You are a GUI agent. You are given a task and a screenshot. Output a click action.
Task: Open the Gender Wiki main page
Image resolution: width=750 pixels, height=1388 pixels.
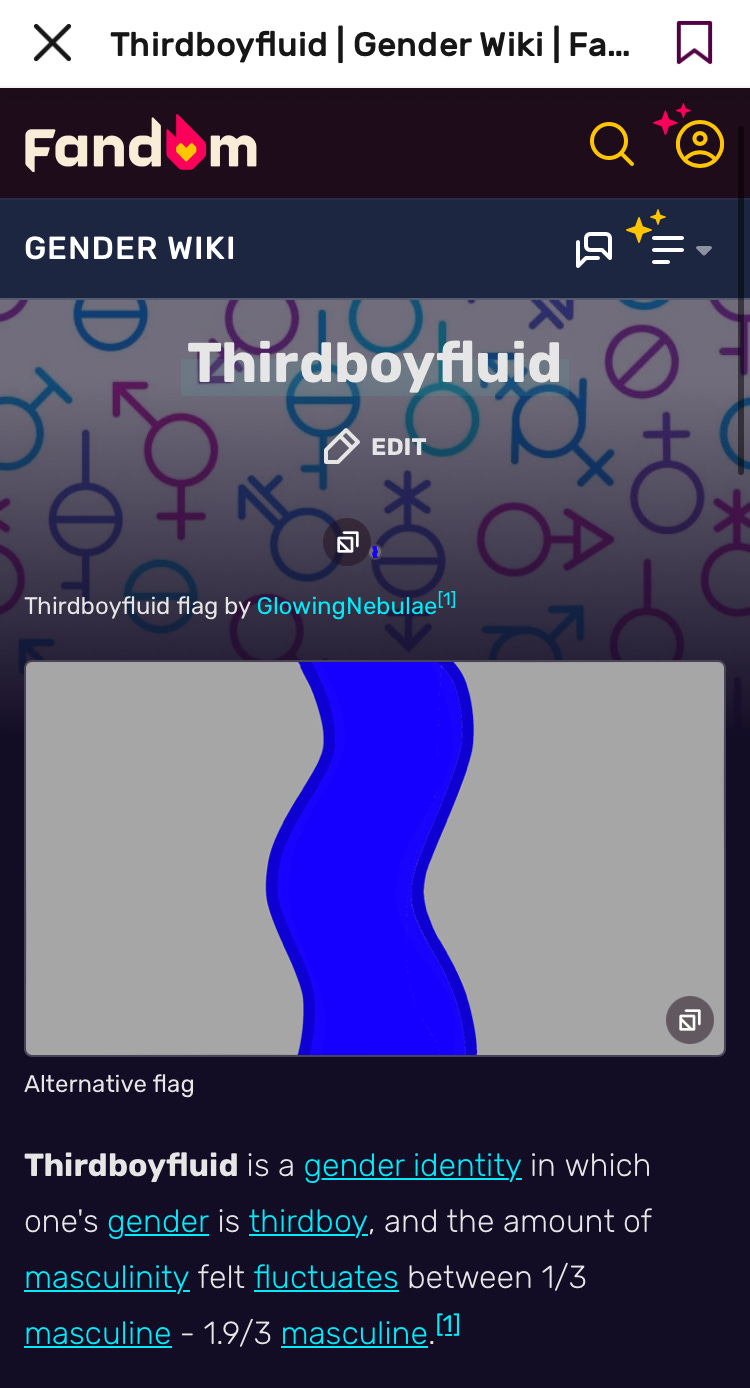pyautogui.click(x=130, y=248)
